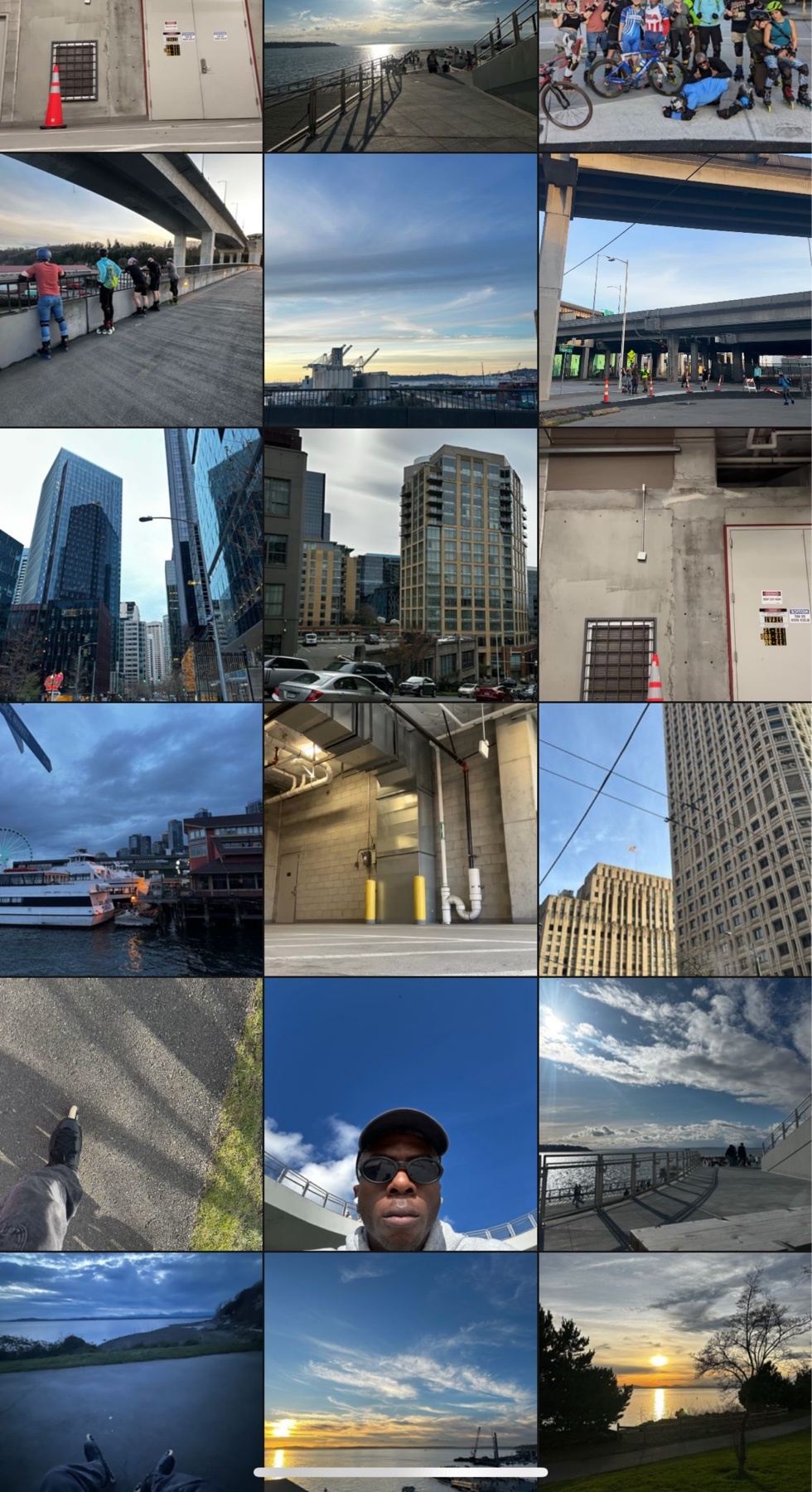Open garage photo with yellow bollards

400,840
